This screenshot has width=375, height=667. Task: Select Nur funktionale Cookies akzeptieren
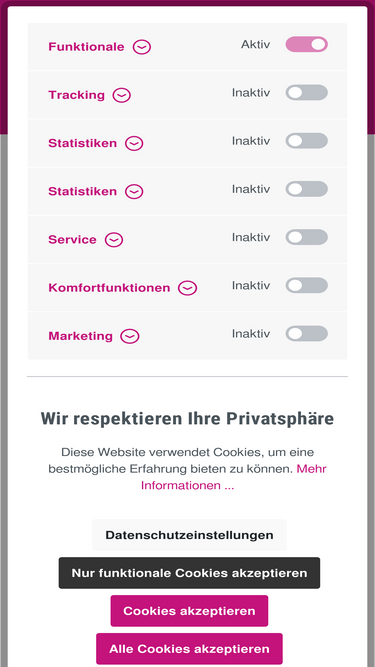pos(189,573)
